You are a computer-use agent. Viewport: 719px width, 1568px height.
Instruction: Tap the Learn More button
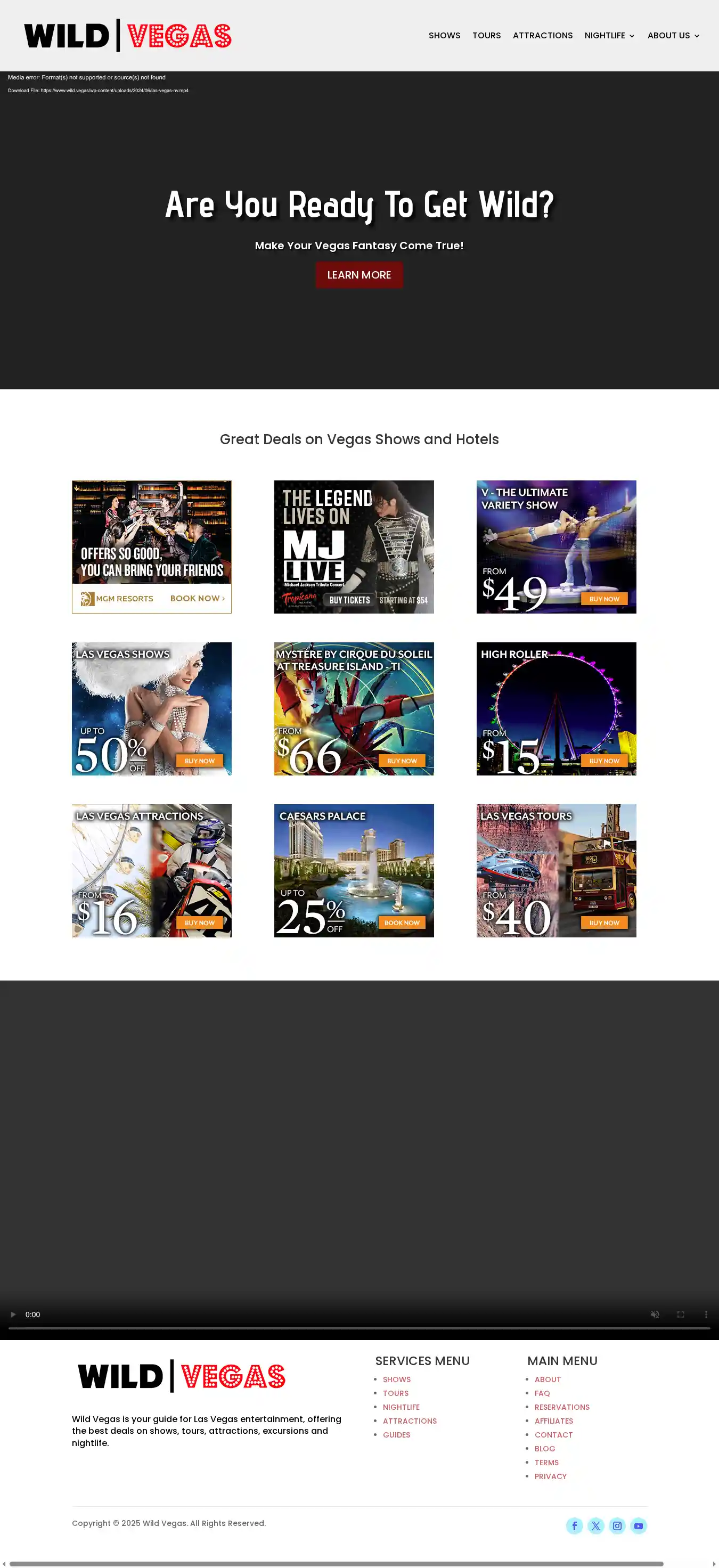(358, 275)
